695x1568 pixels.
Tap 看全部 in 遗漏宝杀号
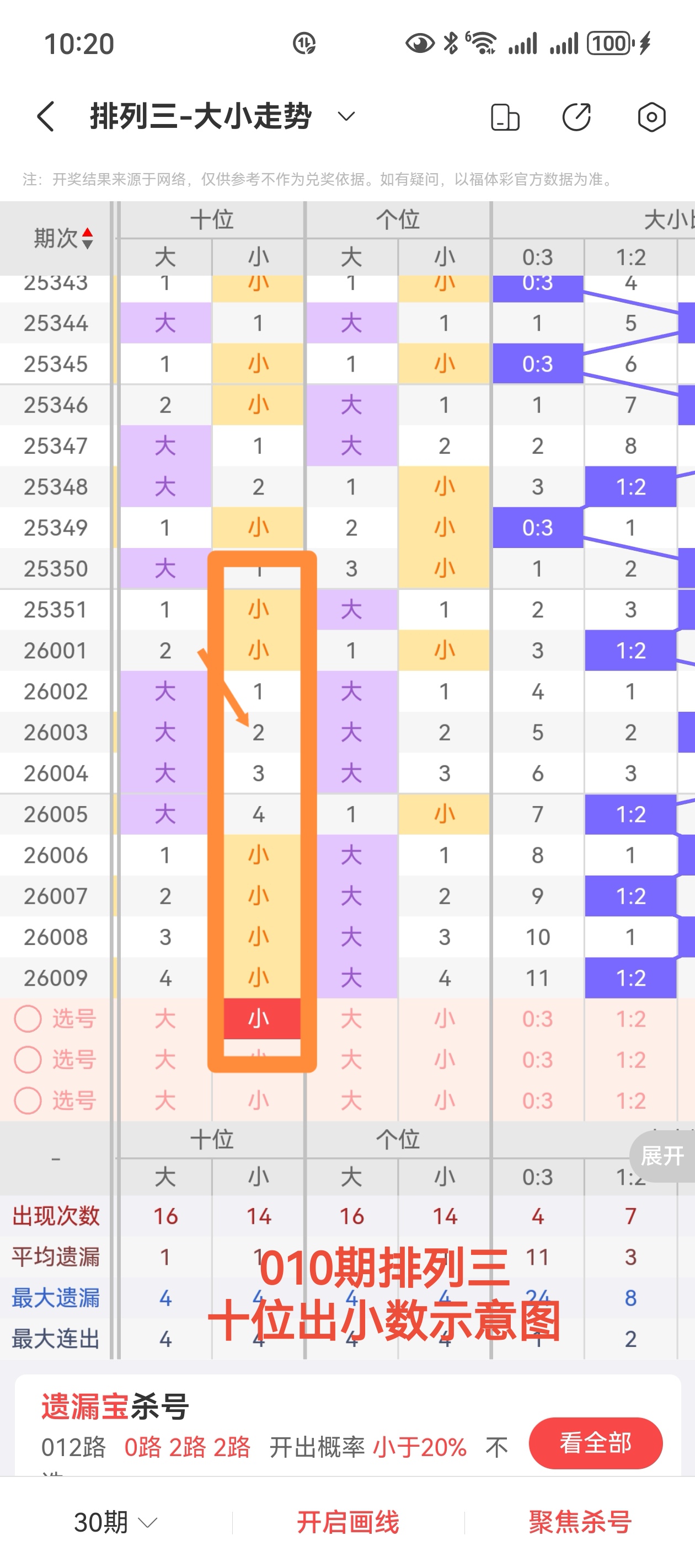pos(595,1443)
